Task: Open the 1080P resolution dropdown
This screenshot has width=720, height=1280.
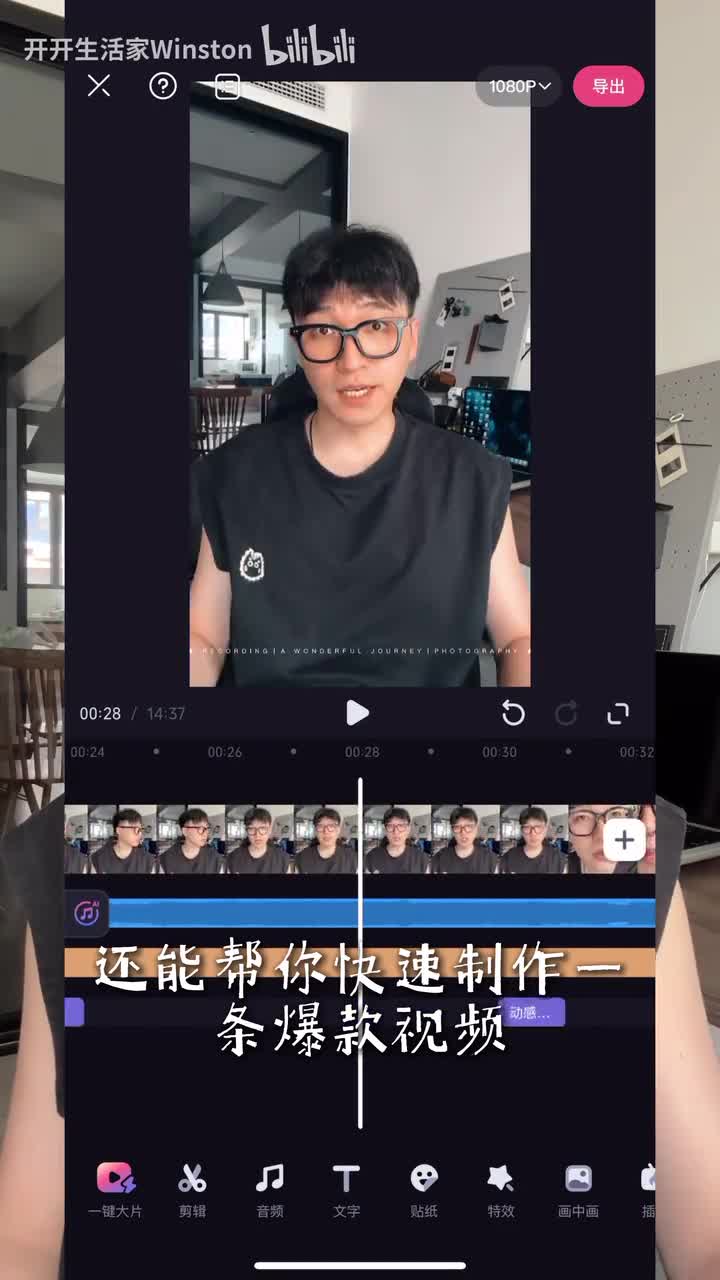Action: coord(520,86)
